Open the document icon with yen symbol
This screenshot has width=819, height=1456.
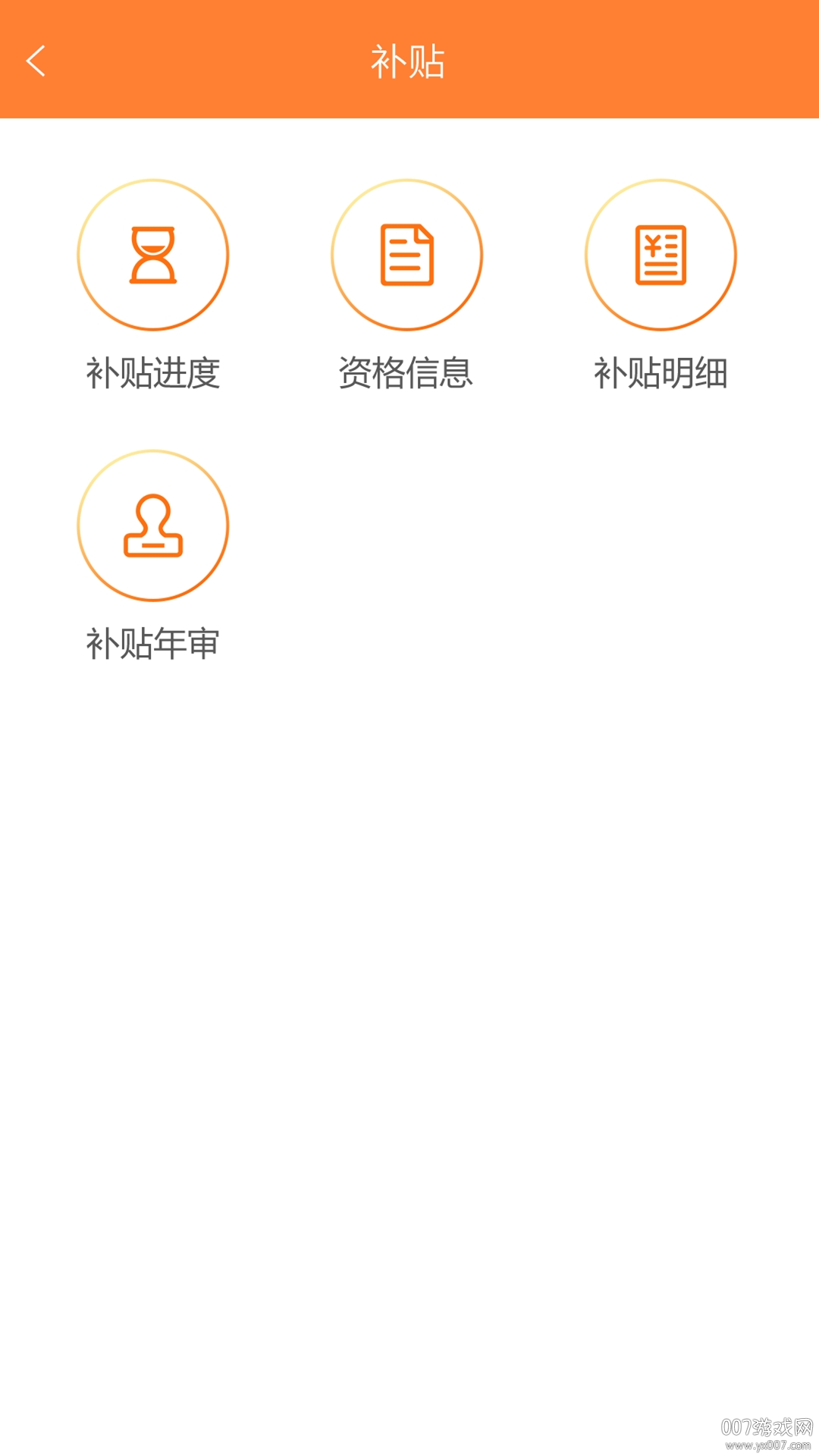point(661,255)
